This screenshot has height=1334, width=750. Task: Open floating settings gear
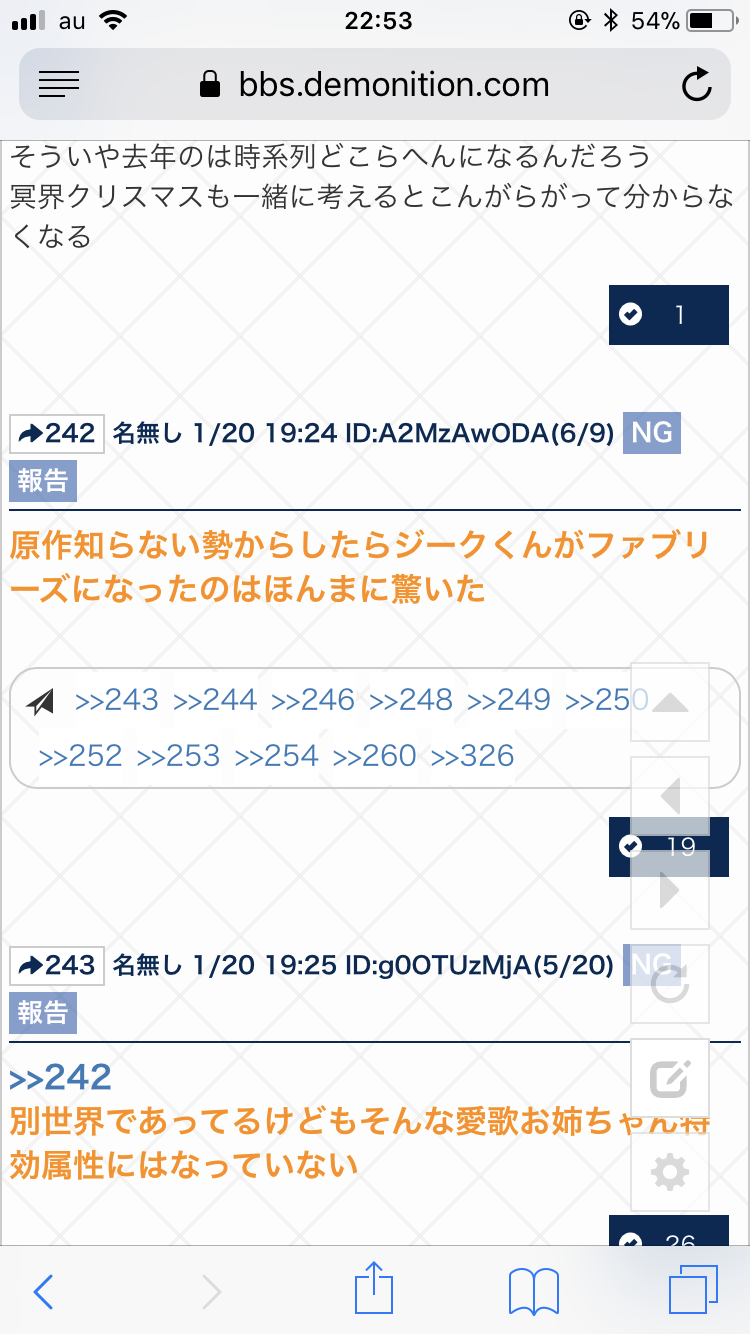670,1172
